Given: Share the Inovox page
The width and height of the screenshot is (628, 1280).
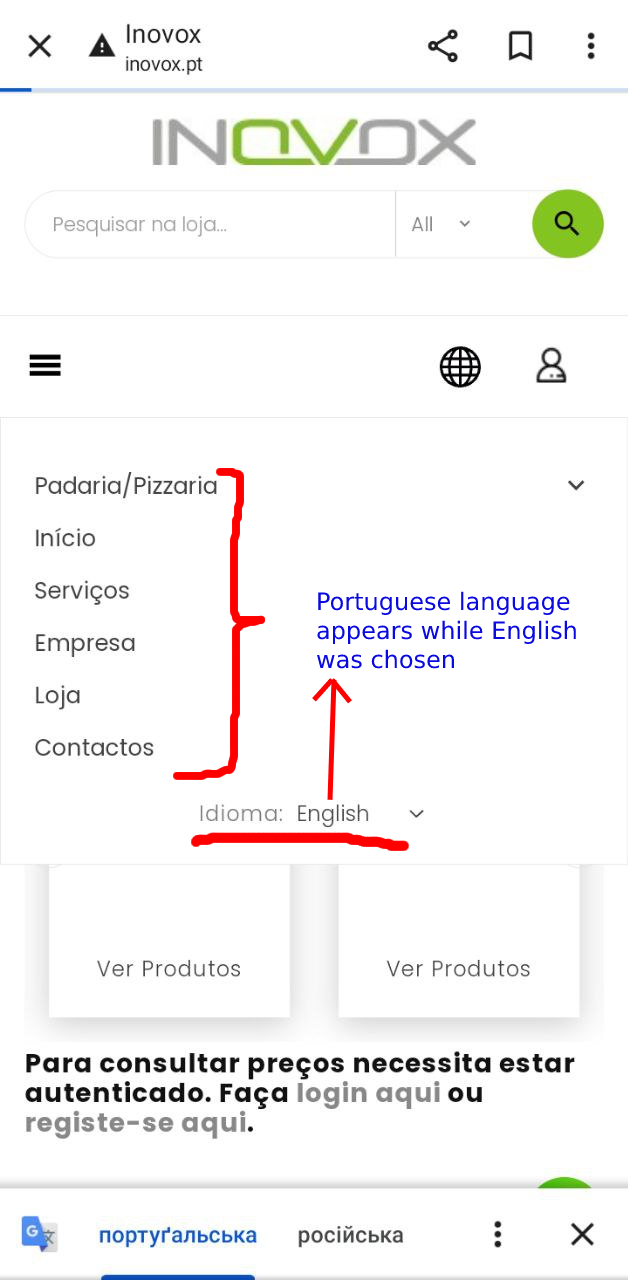Looking at the screenshot, I should coord(443,46).
